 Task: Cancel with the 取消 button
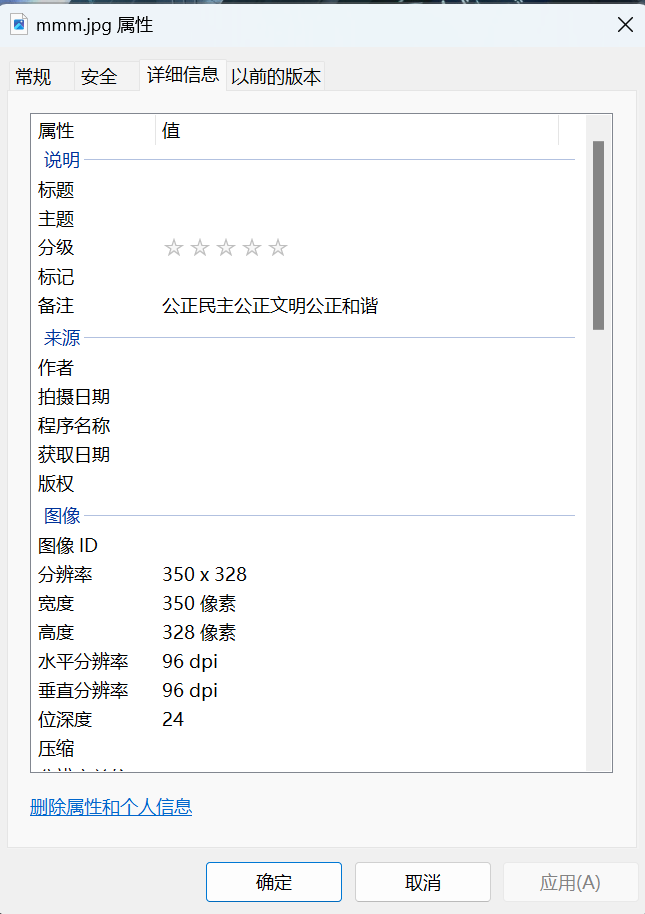tap(422, 882)
